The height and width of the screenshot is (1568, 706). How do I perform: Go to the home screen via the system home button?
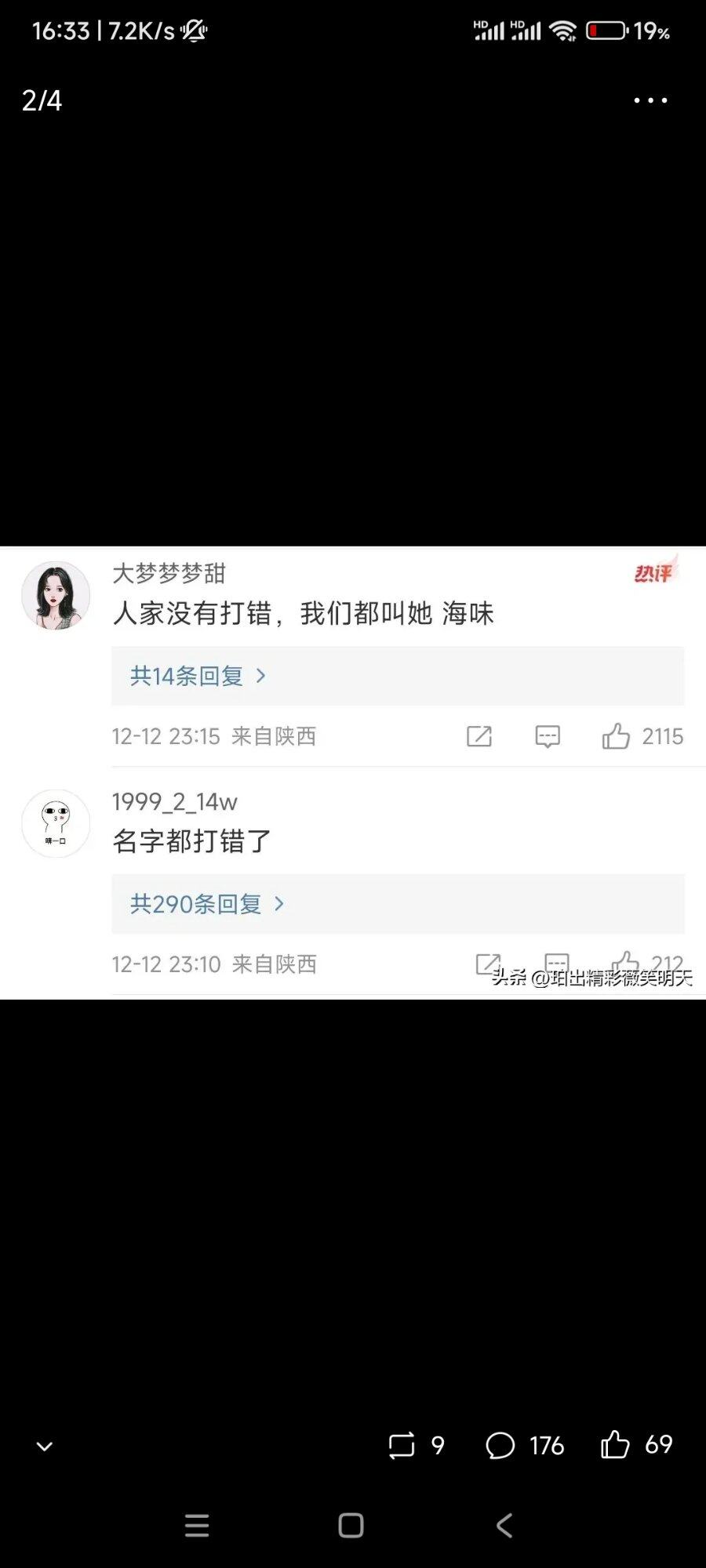pyautogui.click(x=351, y=1525)
